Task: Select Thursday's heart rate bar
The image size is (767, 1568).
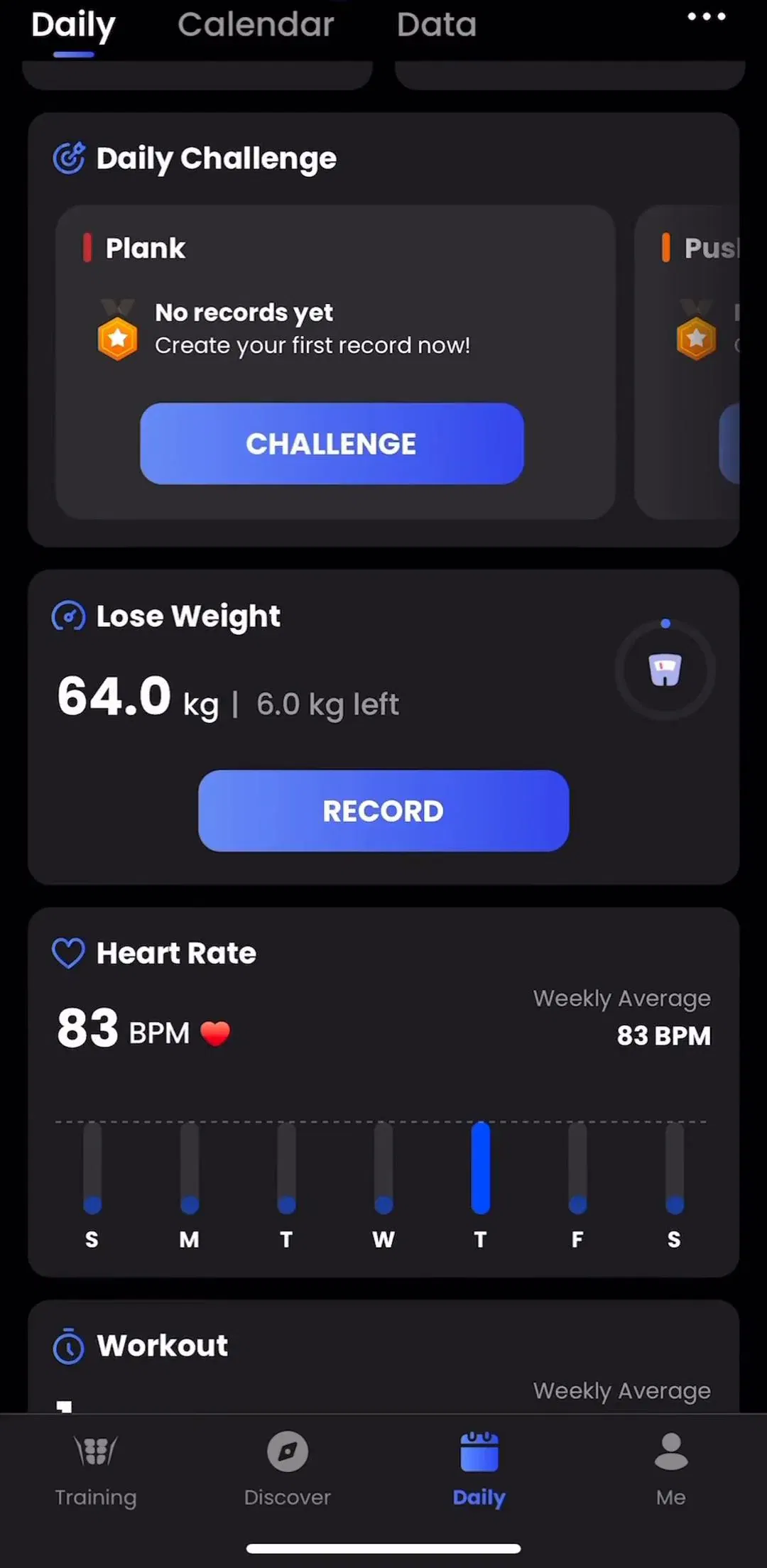Action: 481,1168
